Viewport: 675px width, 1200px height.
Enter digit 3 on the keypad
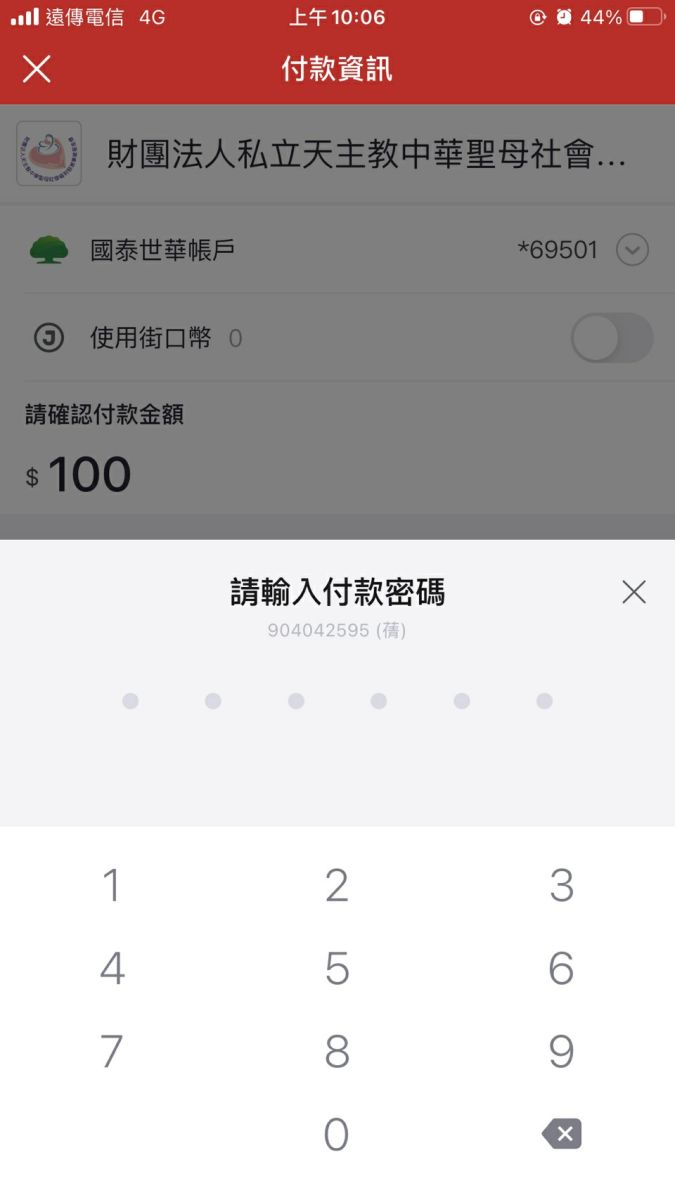[562, 885]
